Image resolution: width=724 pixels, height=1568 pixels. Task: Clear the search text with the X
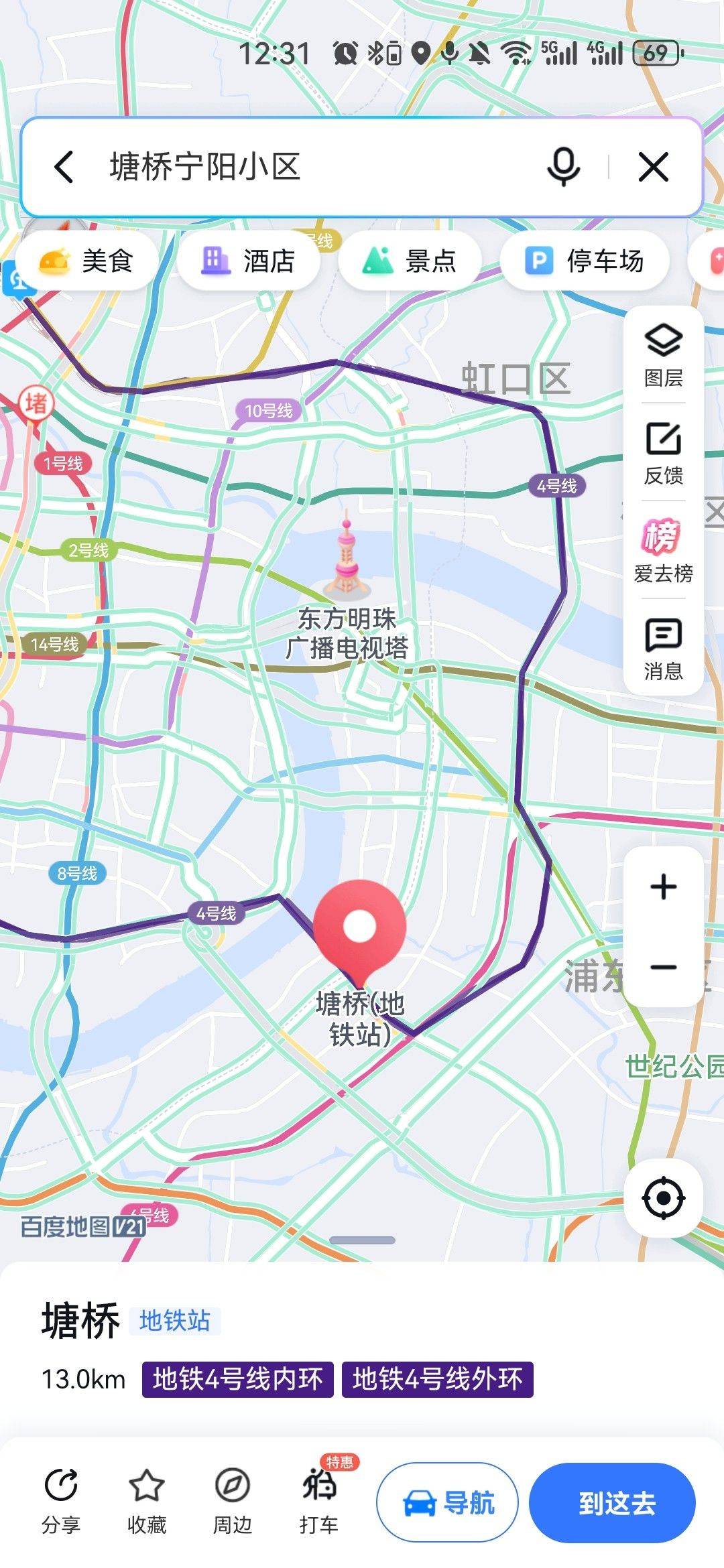tap(653, 167)
